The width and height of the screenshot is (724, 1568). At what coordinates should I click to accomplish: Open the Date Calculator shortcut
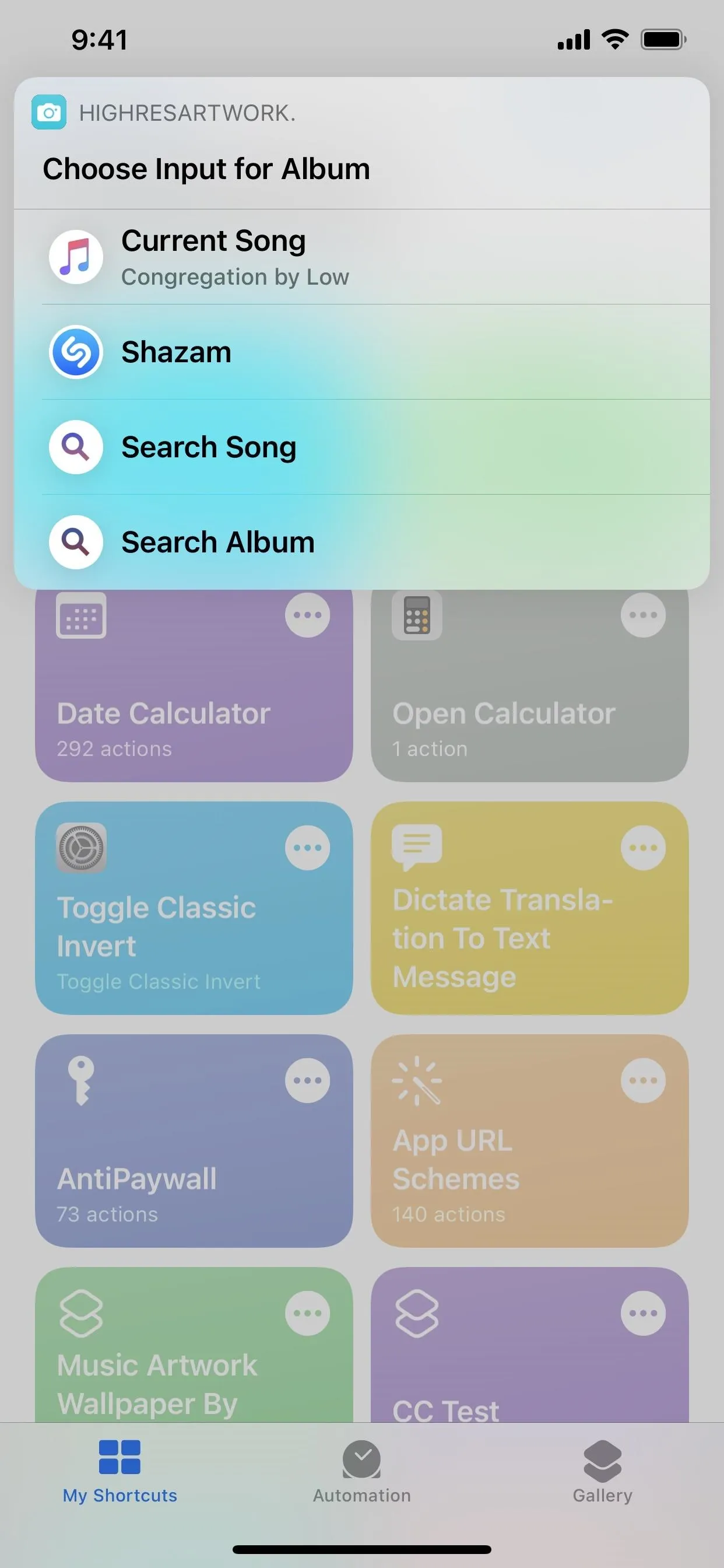194,686
